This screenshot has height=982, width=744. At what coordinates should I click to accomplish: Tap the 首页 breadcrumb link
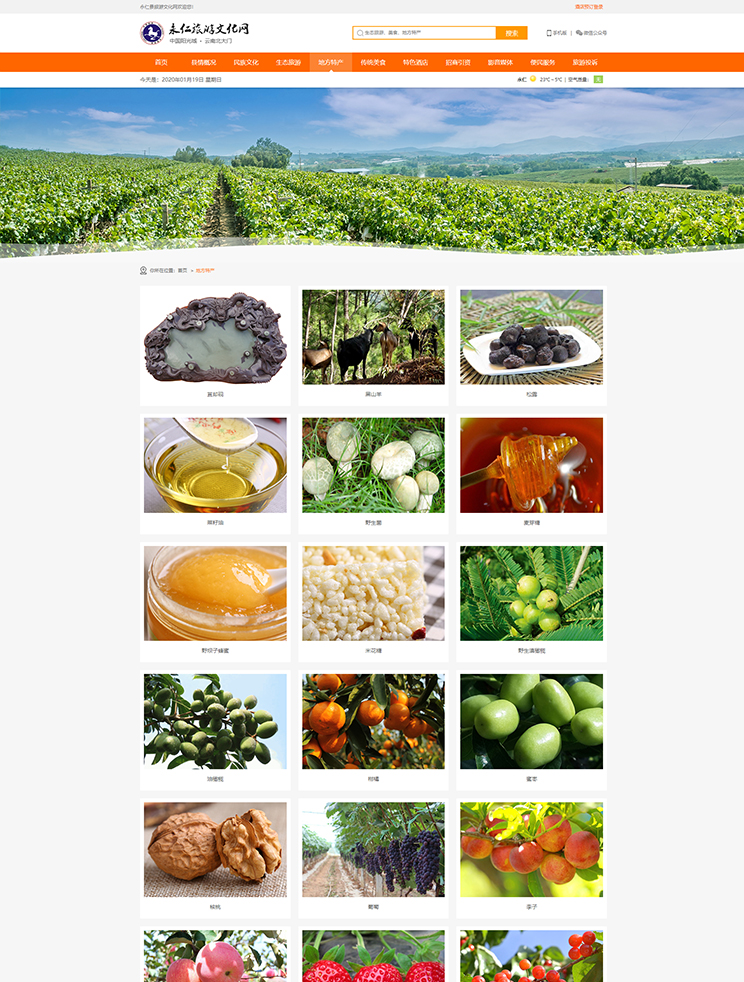pos(182,270)
